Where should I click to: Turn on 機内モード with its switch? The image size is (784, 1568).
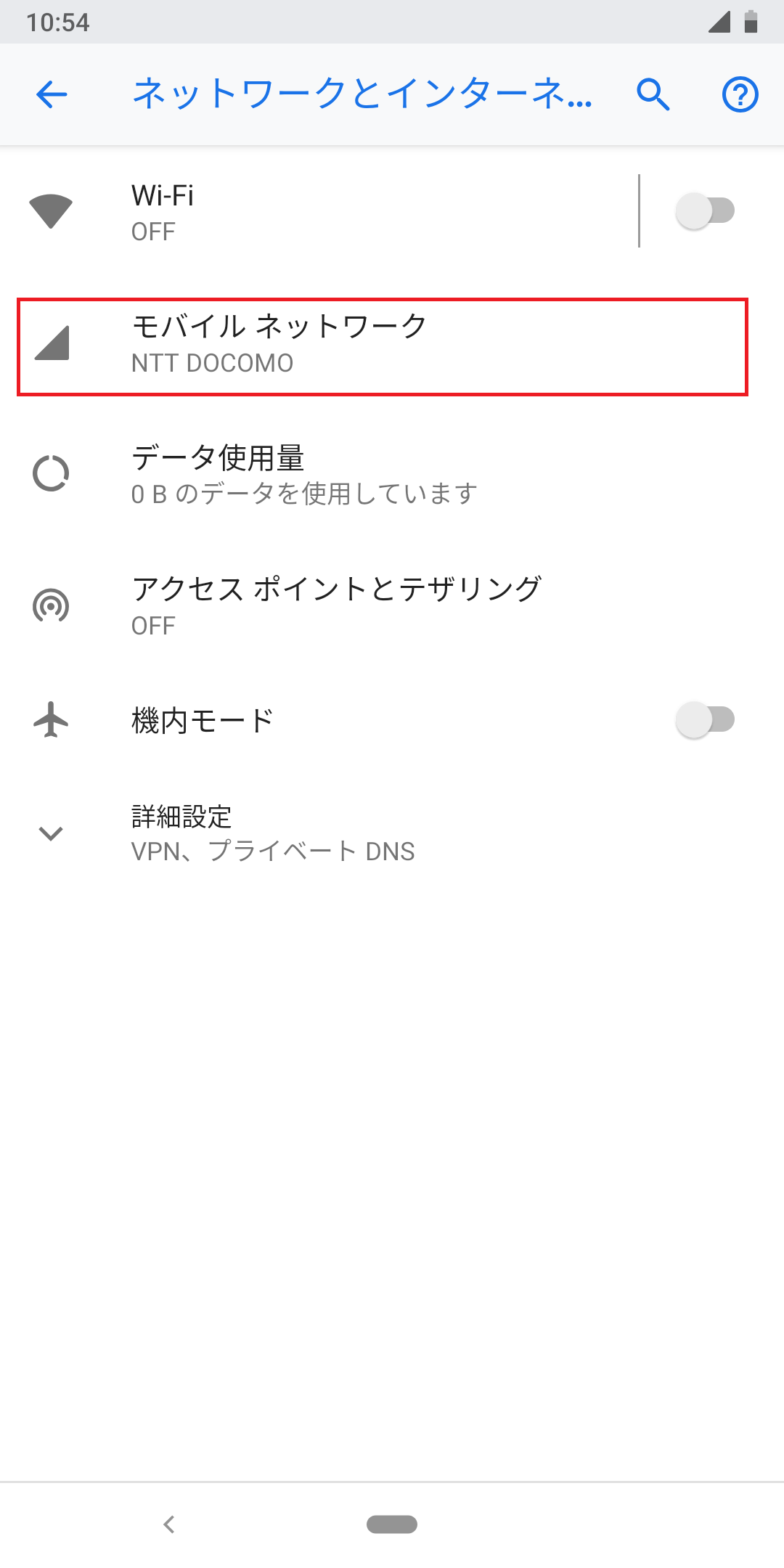point(705,719)
